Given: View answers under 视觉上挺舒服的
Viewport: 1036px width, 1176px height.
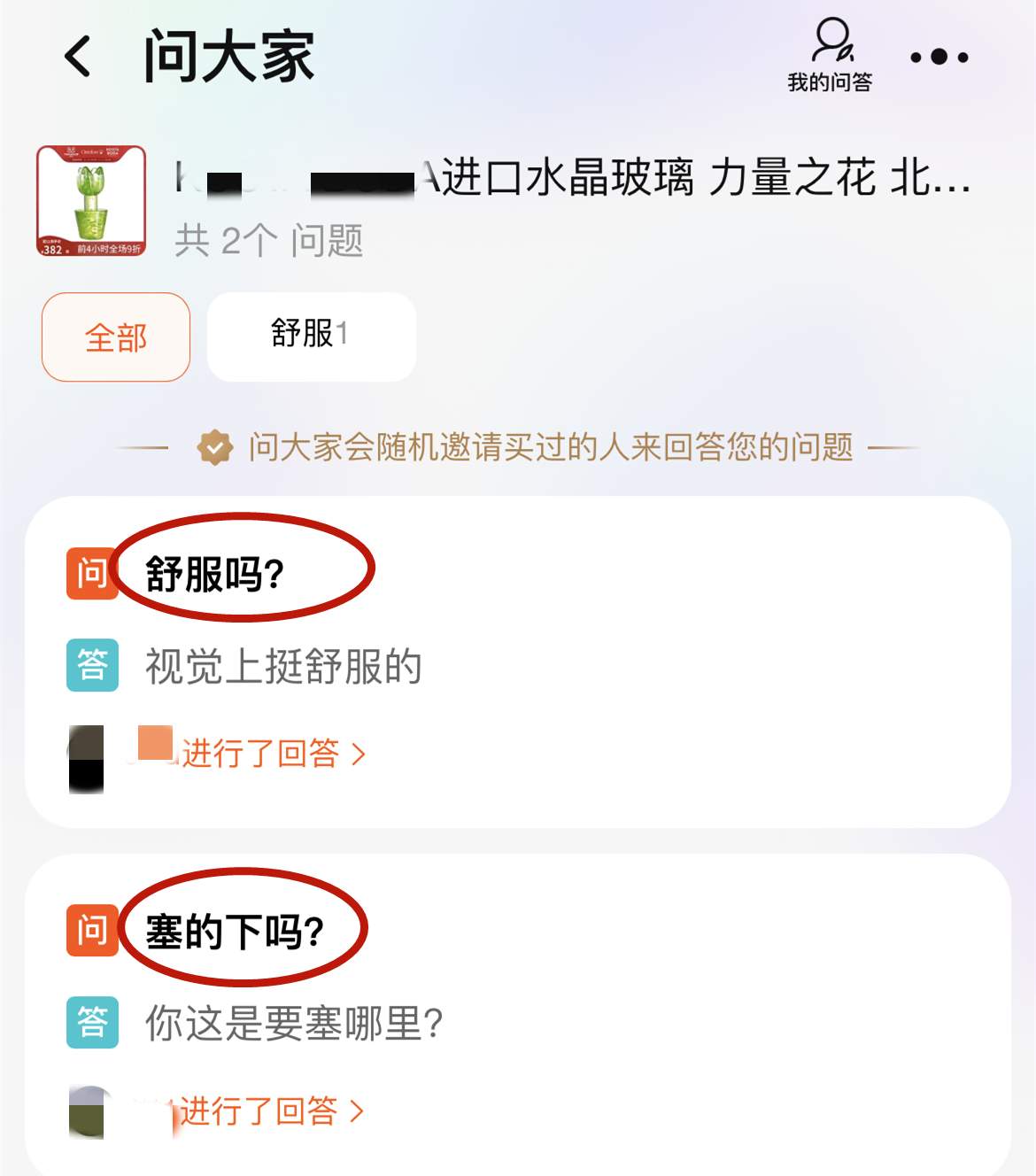Looking at the screenshot, I should pos(273,753).
